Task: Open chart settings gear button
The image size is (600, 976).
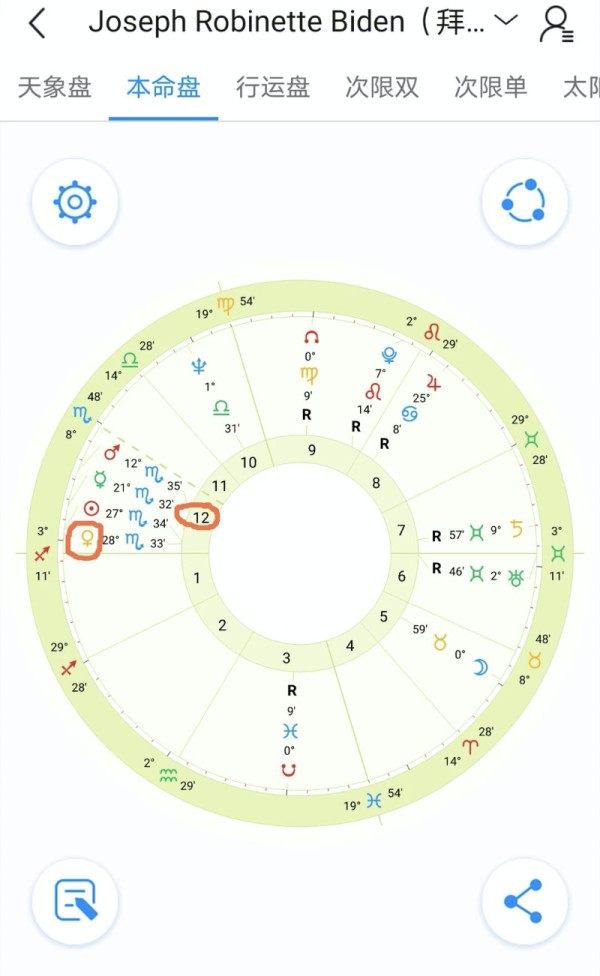Action: pos(75,203)
